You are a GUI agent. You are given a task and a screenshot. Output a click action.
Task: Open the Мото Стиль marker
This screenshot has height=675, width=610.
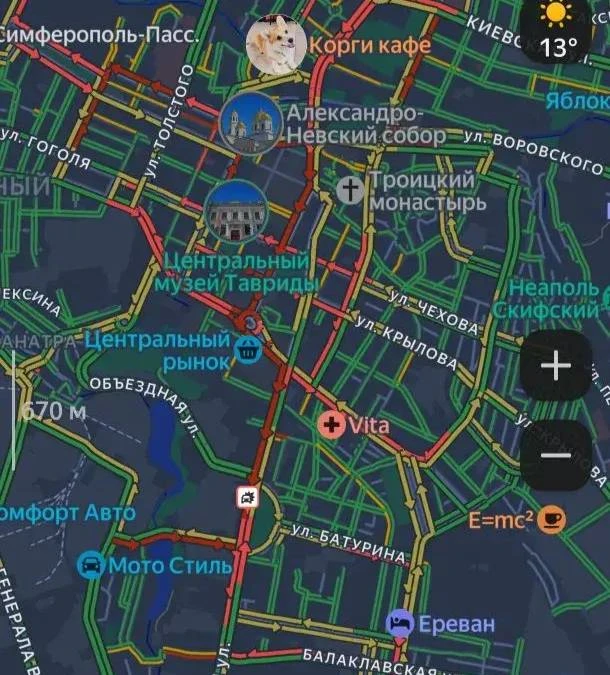point(92,565)
